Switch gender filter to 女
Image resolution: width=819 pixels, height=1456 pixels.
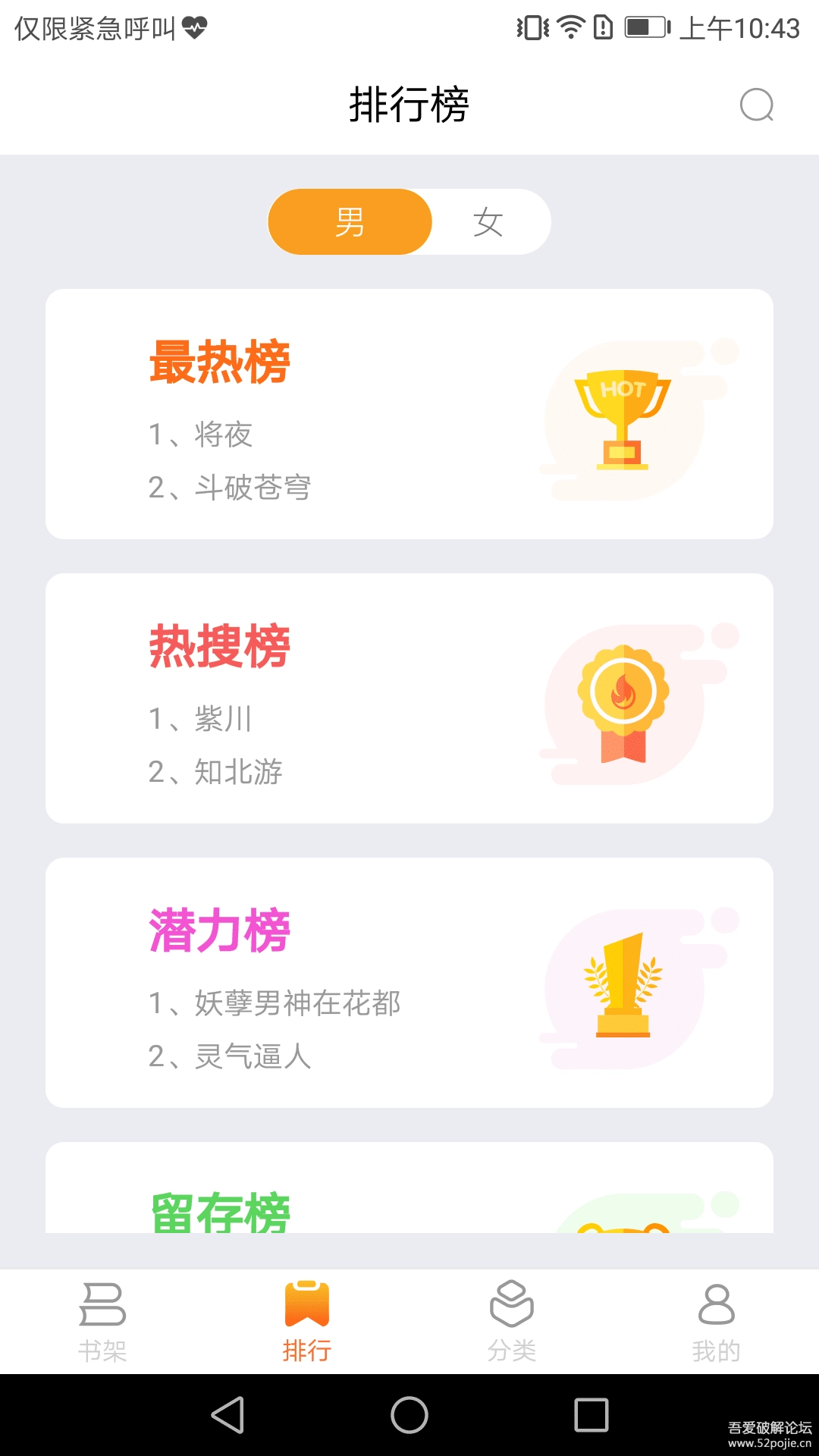click(x=489, y=221)
